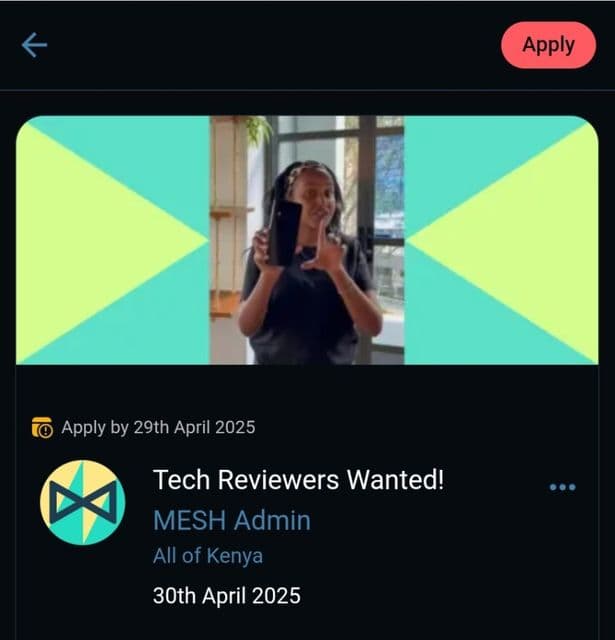The width and height of the screenshot is (615, 640).
Task: Go back using the arrow icon
Action: click(35, 45)
